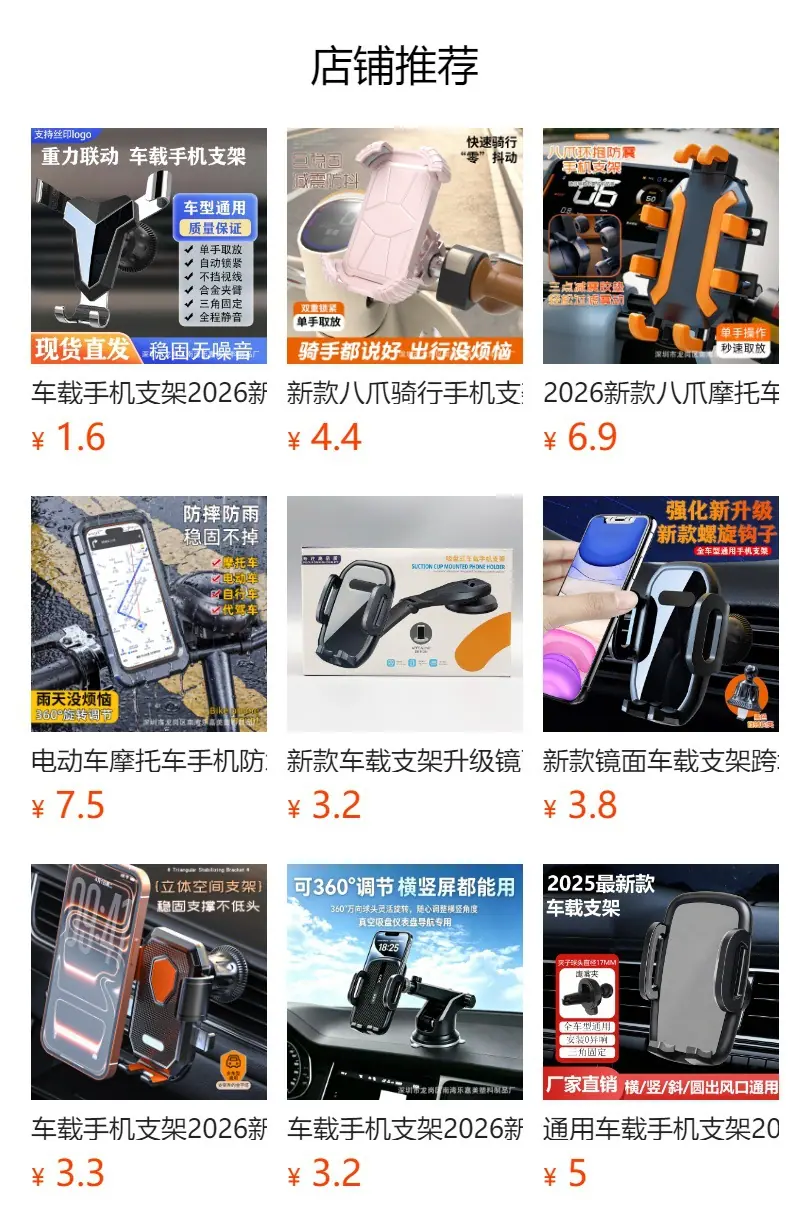Tap the 360° adjustable dashboard holder at ¥3.2
Viewport: 790px width, 1232px height.
(x=405, y=982)
